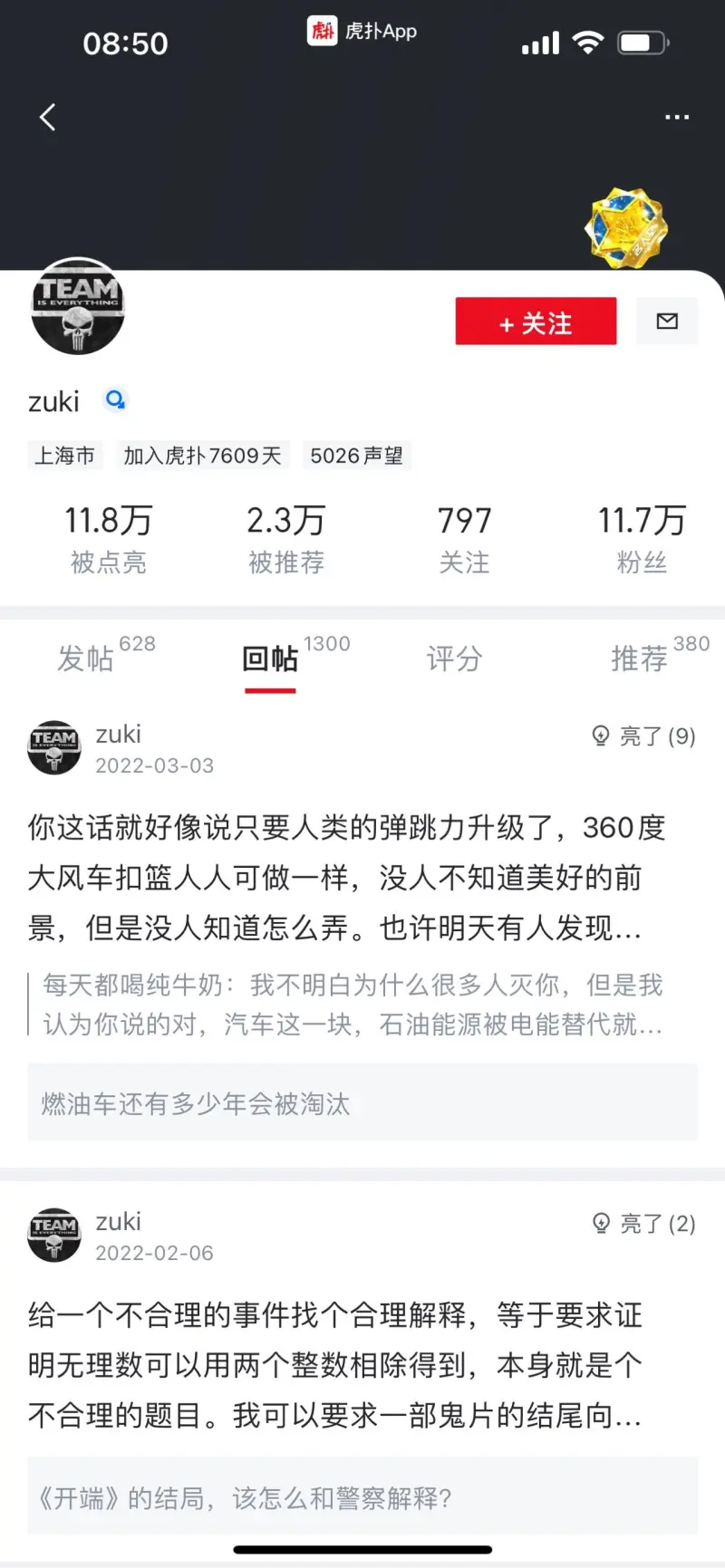Go back using the back arrow

click(48, 117)
